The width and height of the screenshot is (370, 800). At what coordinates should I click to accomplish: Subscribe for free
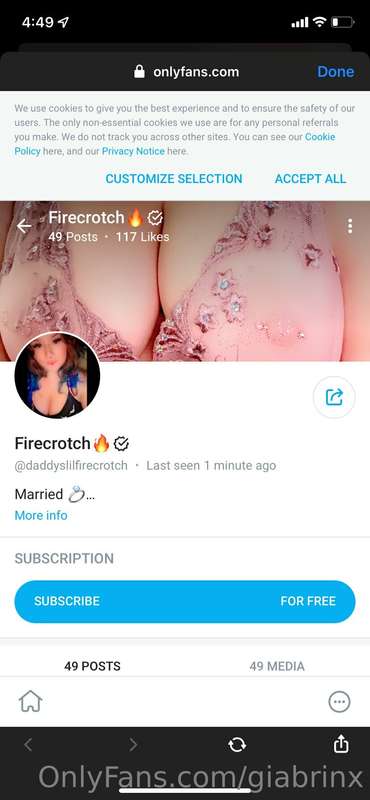coord(185,601)
